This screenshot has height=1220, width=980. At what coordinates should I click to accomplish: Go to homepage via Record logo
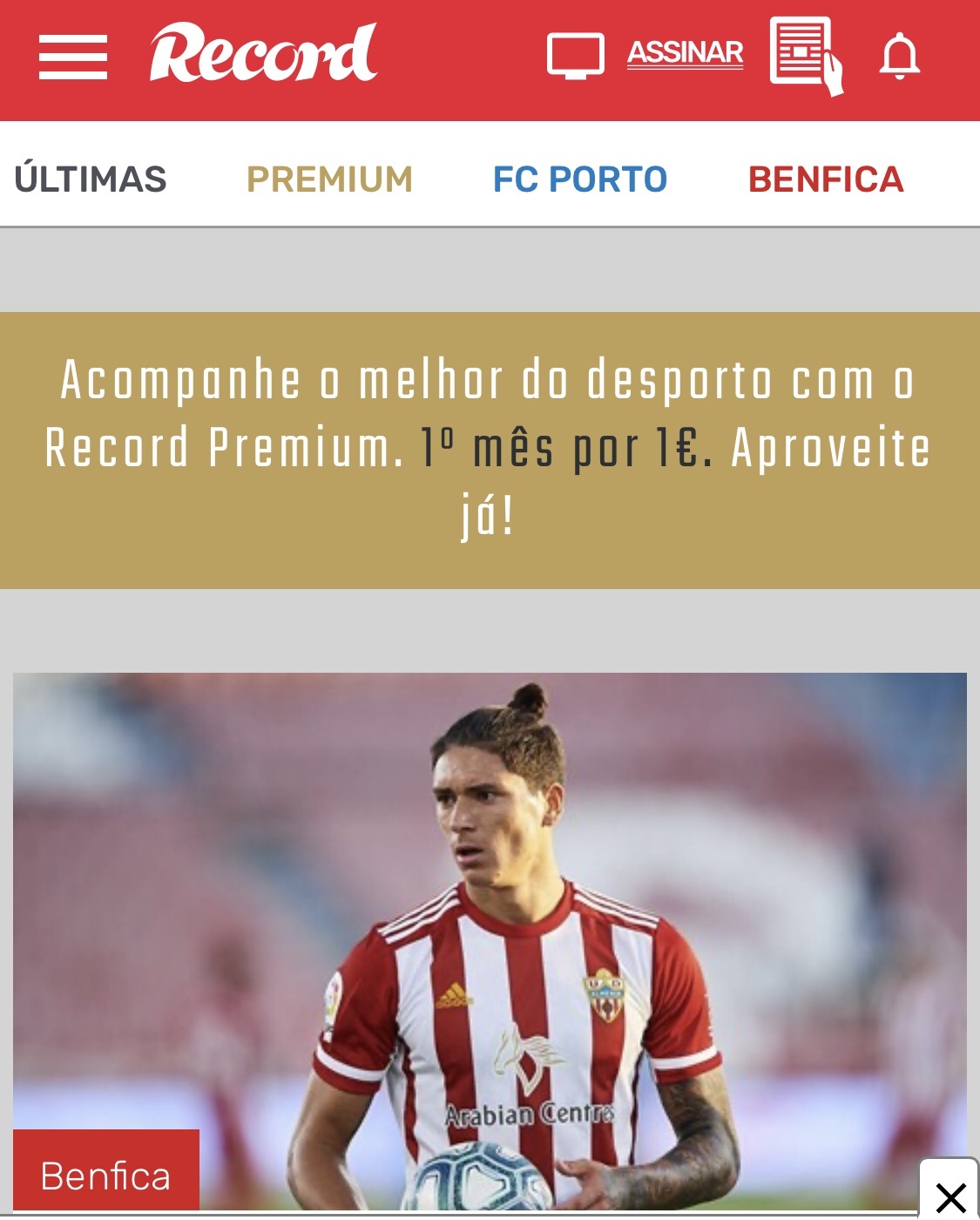[x=263, y=54]
